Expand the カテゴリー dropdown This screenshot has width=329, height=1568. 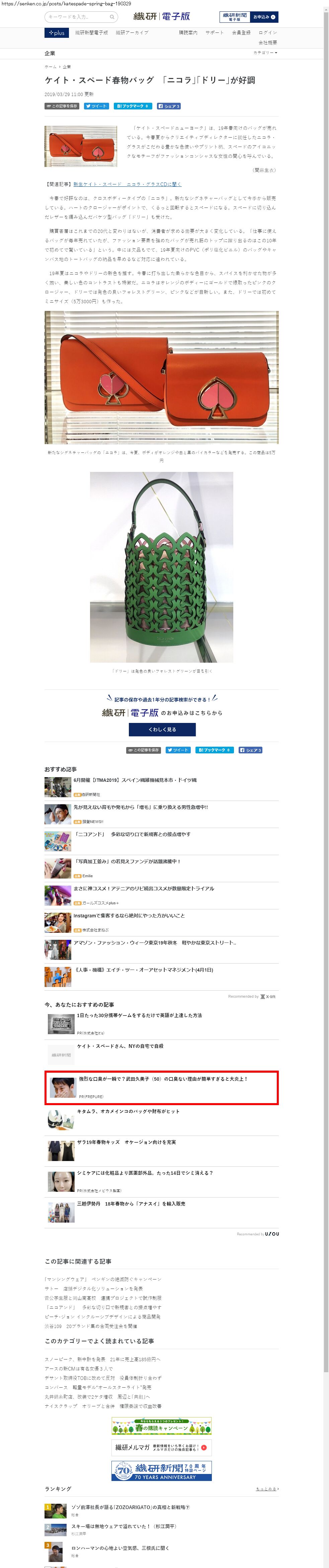pyautogui.click(x=265, y=53)
